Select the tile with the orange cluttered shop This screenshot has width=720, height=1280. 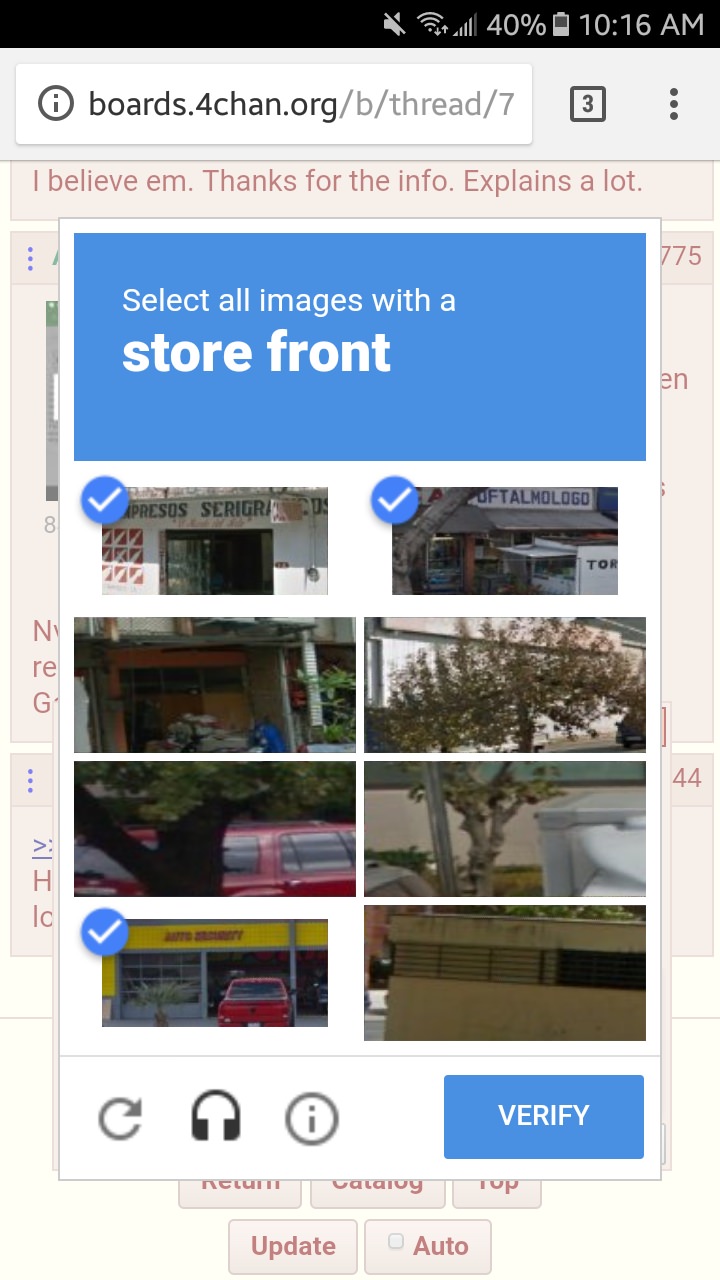[x=215, y=685]
